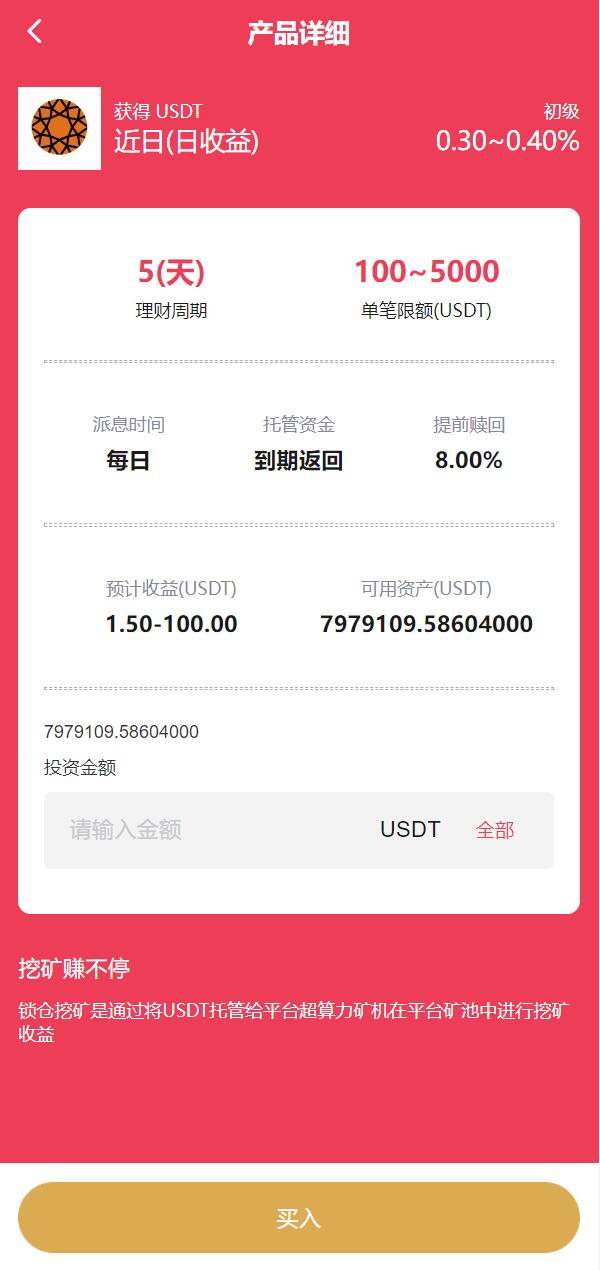Tap the investment amount input field

(x=200, y=830)
